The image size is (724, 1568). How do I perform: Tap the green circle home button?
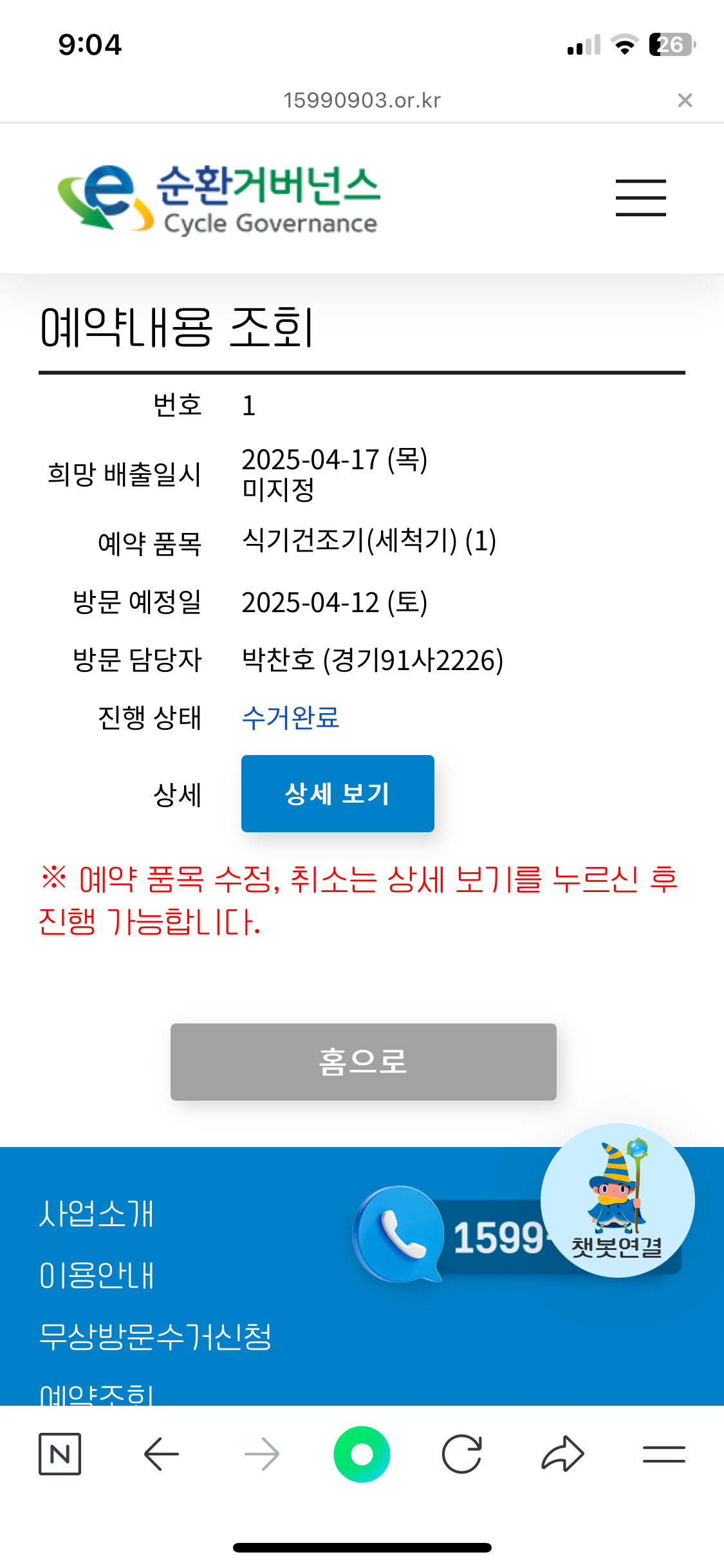coord(362,1454)
